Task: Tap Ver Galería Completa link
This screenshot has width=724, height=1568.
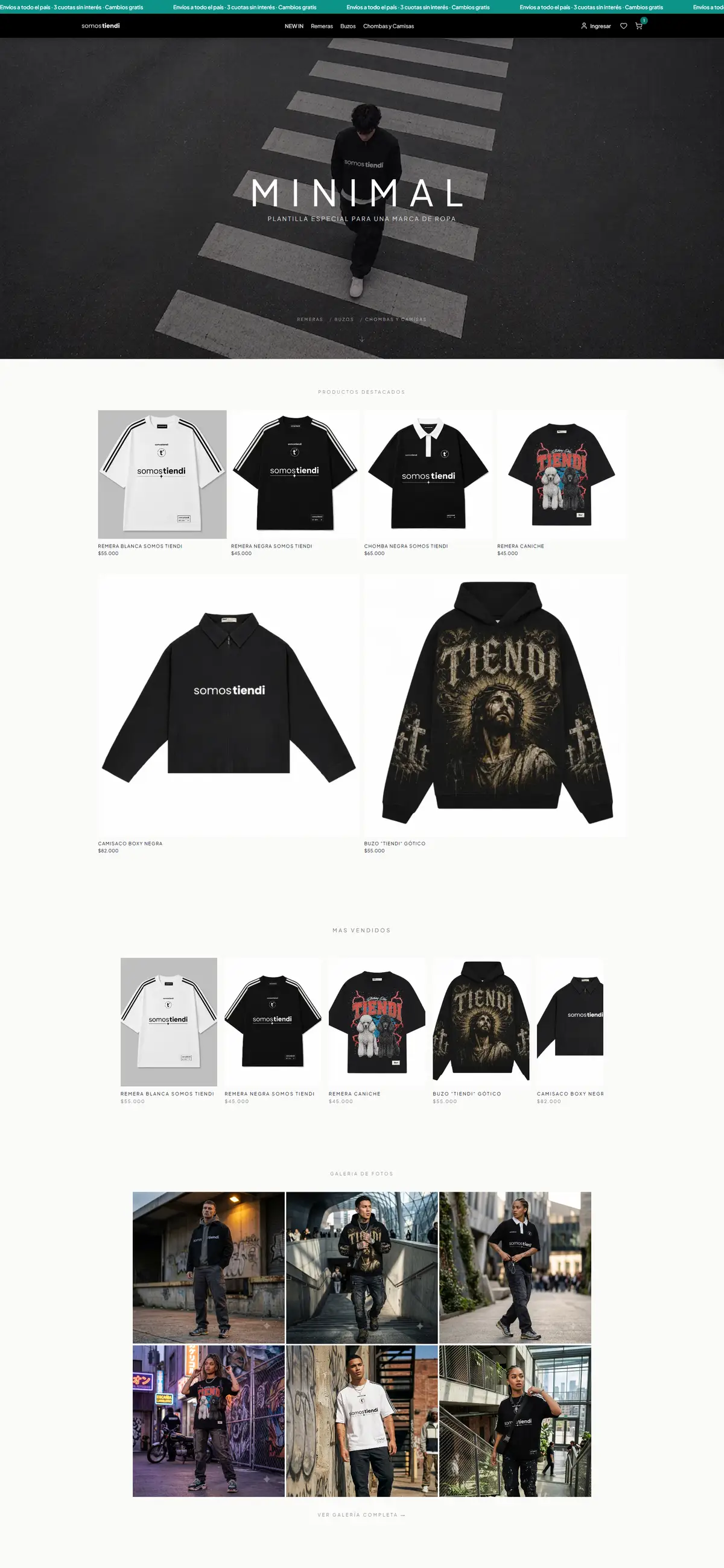Action: pyautogui.click(x=361, y=1515)
